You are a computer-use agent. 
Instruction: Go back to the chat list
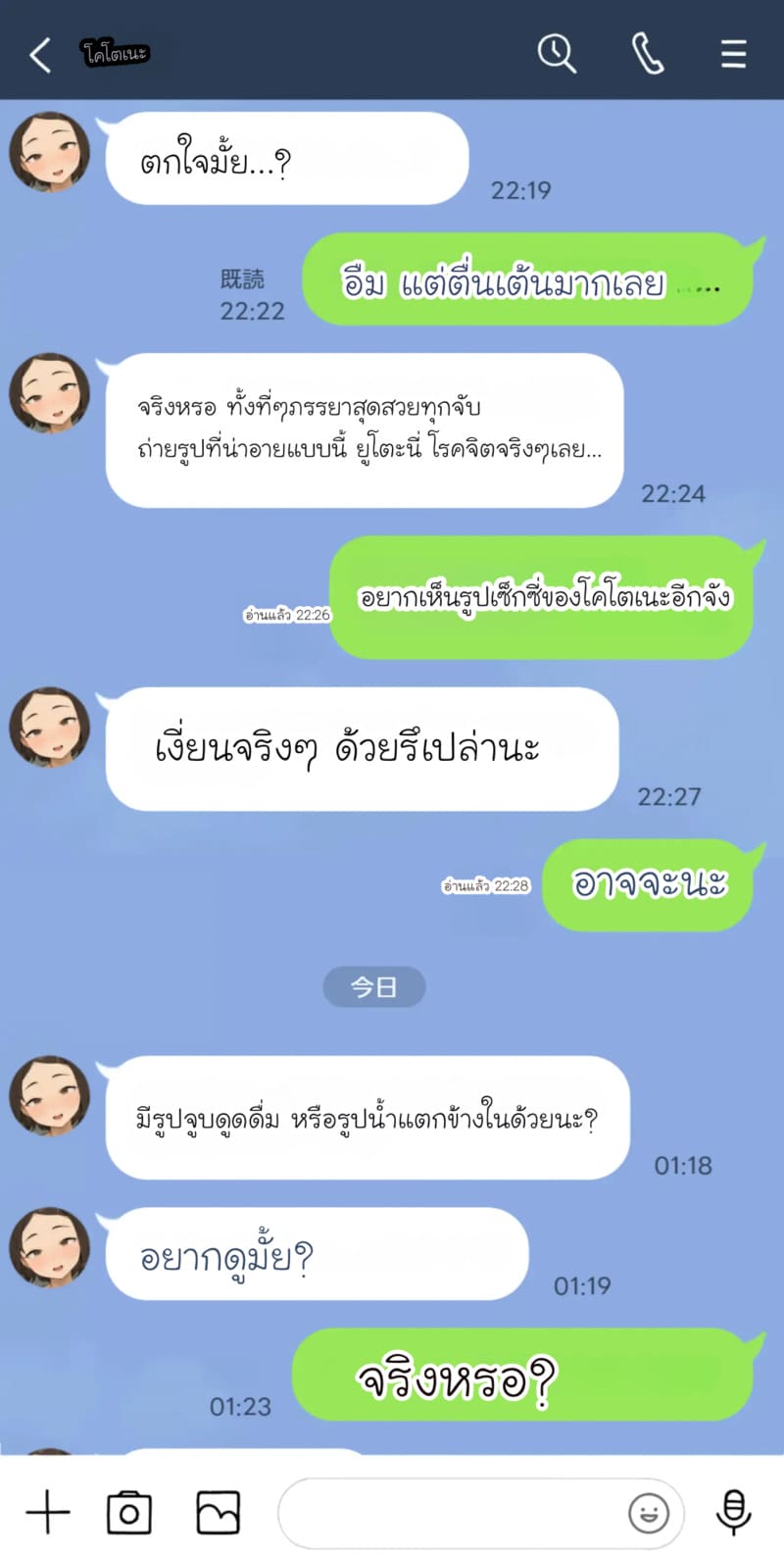(x=39, y=54)
